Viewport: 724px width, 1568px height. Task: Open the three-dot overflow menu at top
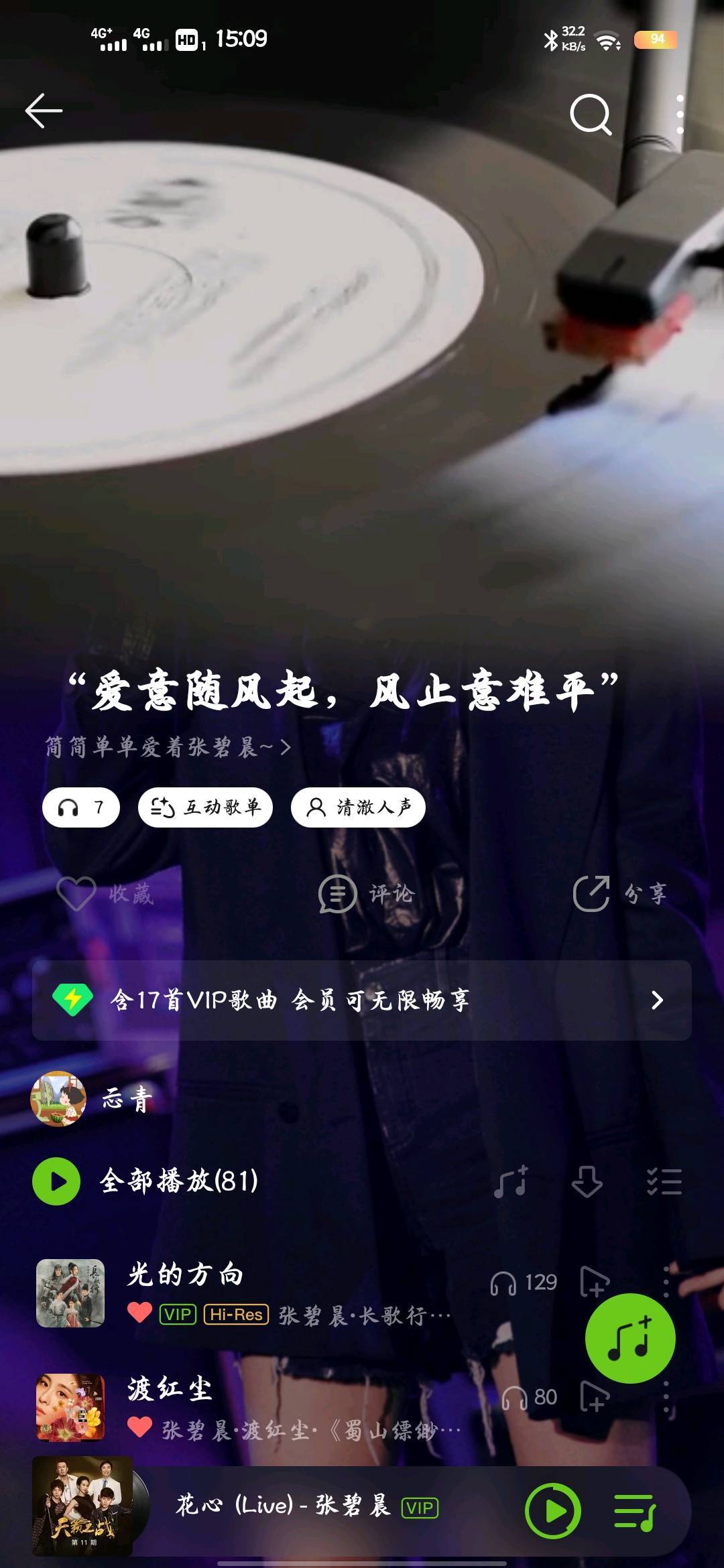point(680,115)
